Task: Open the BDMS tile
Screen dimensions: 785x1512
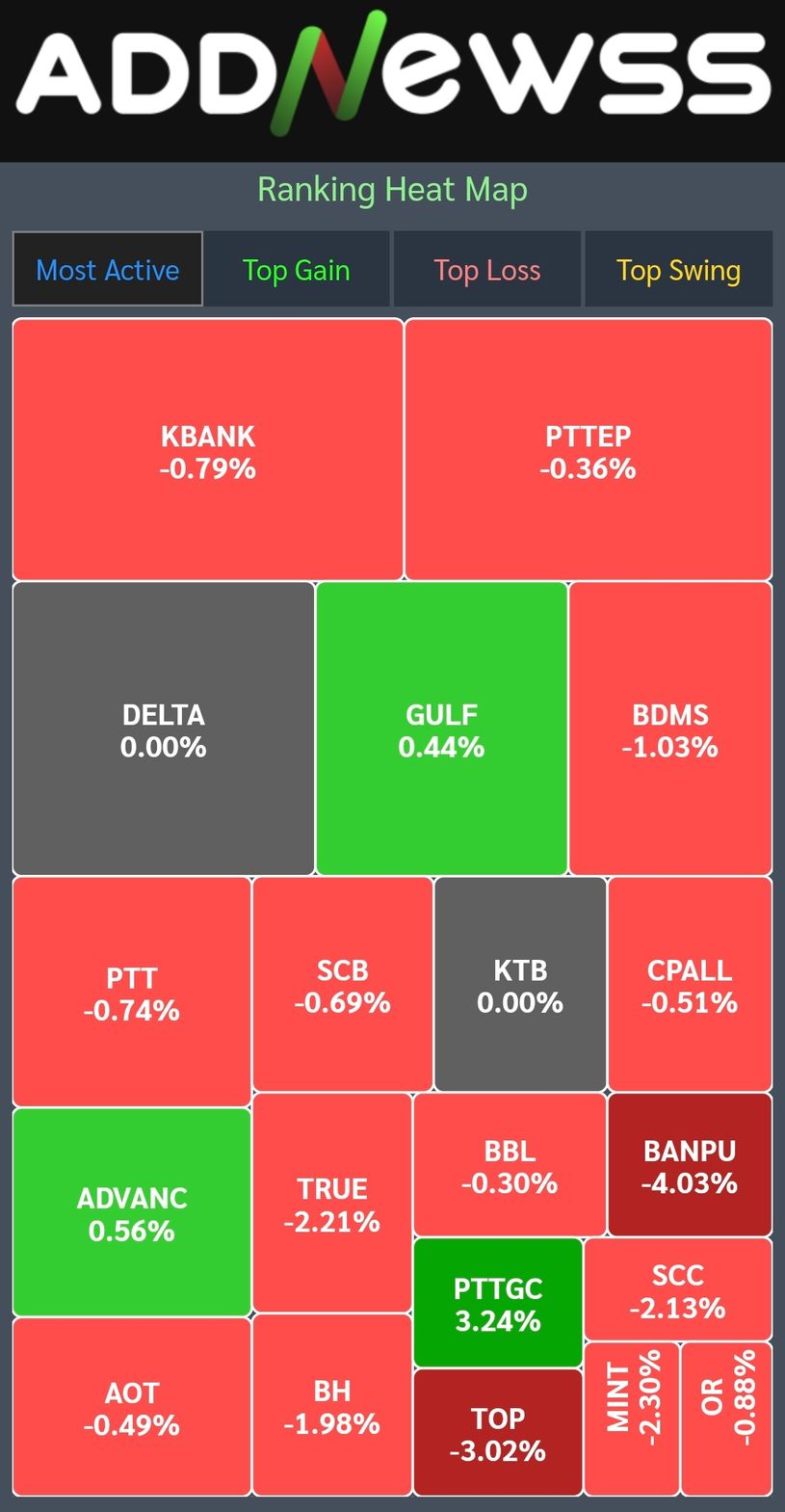Action: [x=670, y=729]
